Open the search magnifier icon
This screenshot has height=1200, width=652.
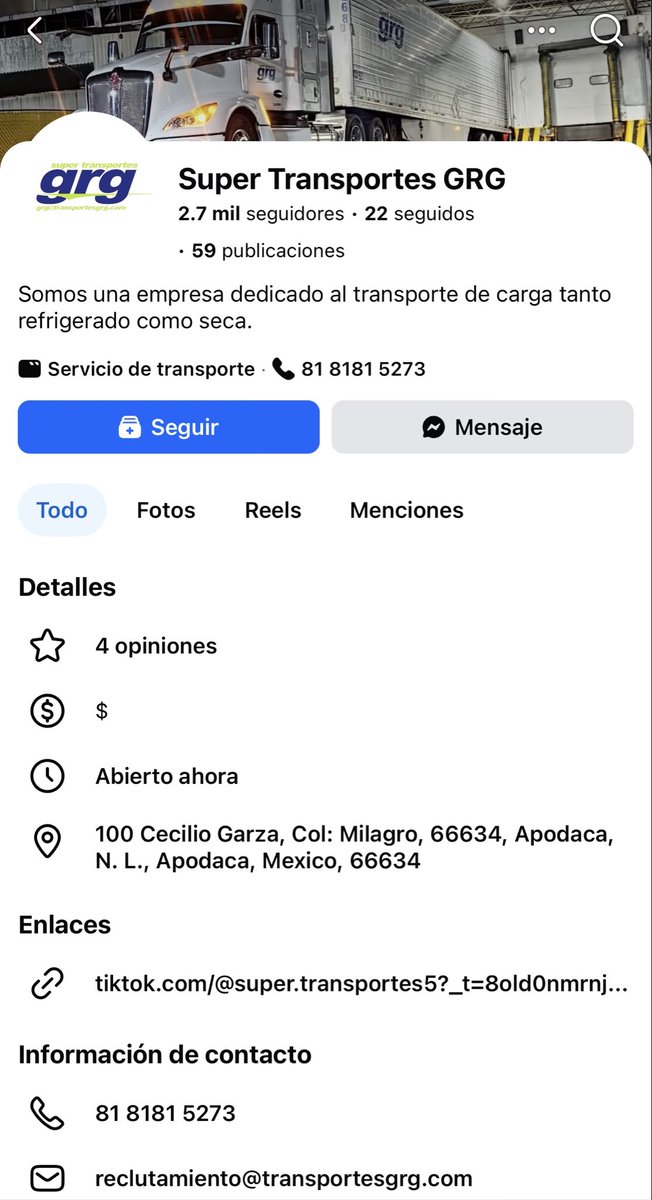pyautogui.click(x=606, y=30)
